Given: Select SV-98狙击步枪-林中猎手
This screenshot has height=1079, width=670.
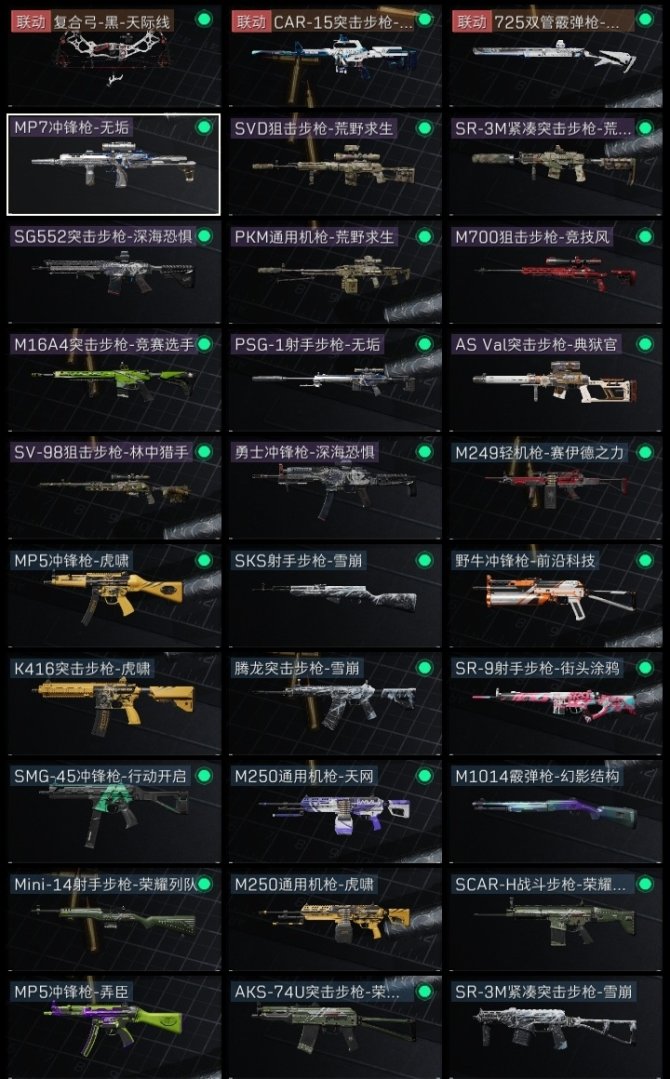Looking at the screenshot, I should tap(113, 488).
